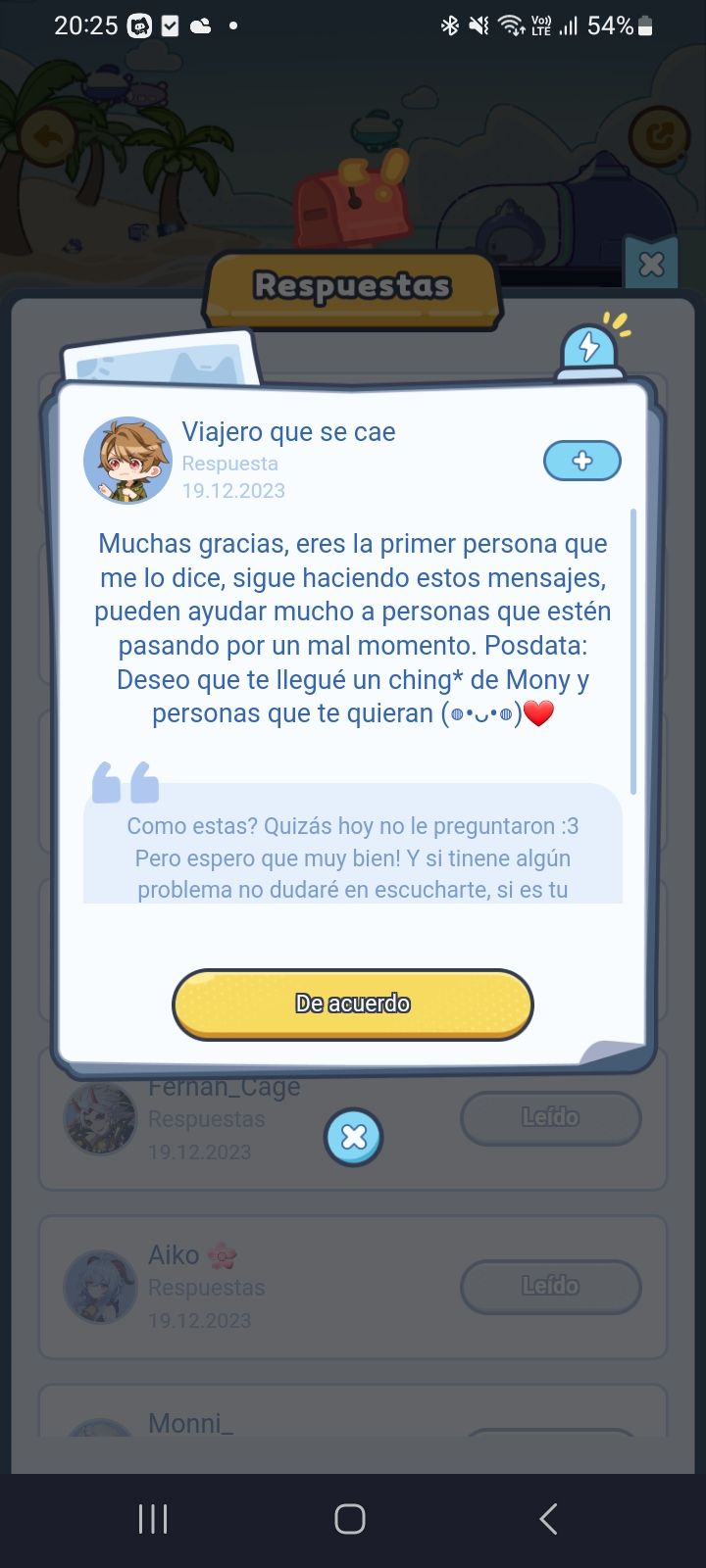
Task: Tap the Discord icon in the status bar
Action: tap(140, 26)
